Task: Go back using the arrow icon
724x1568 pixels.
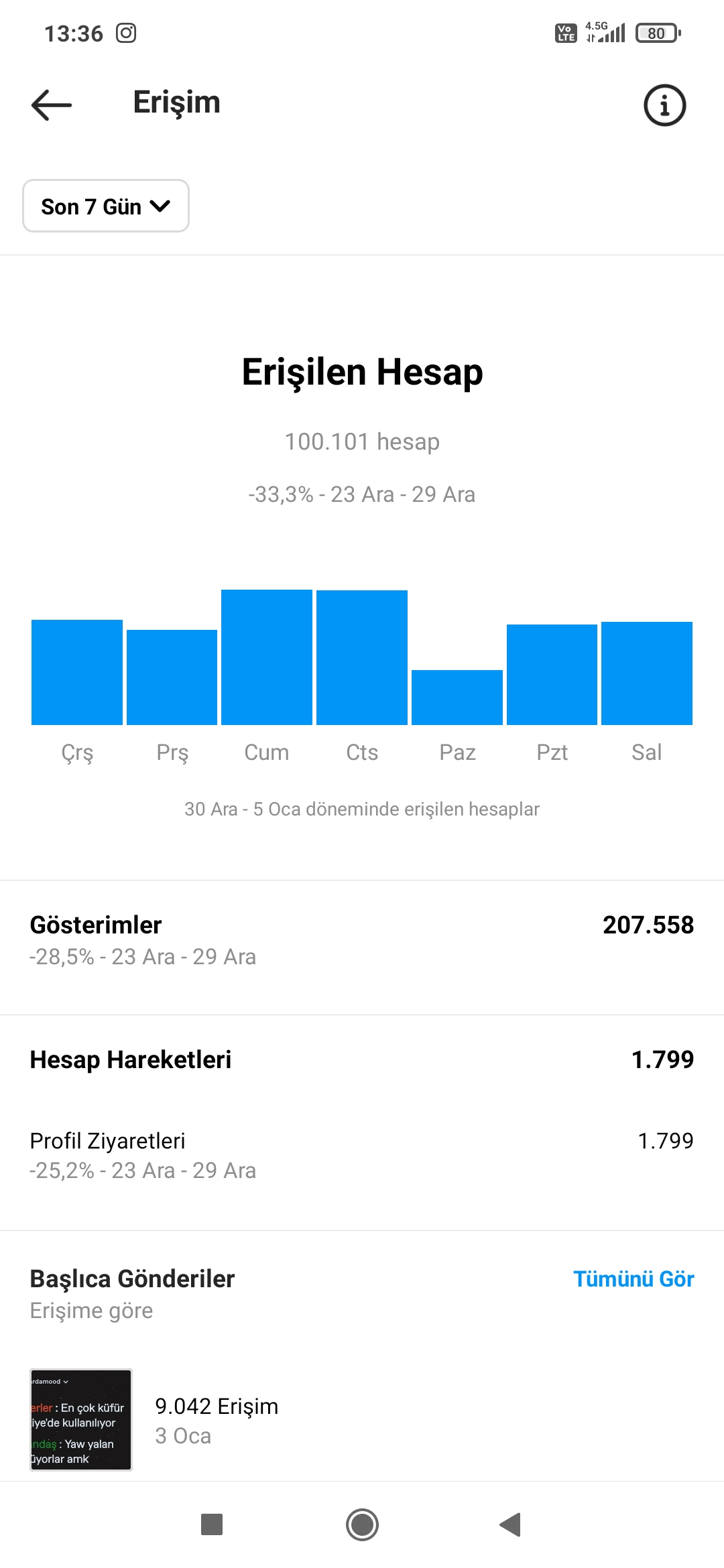Action: 52,105
